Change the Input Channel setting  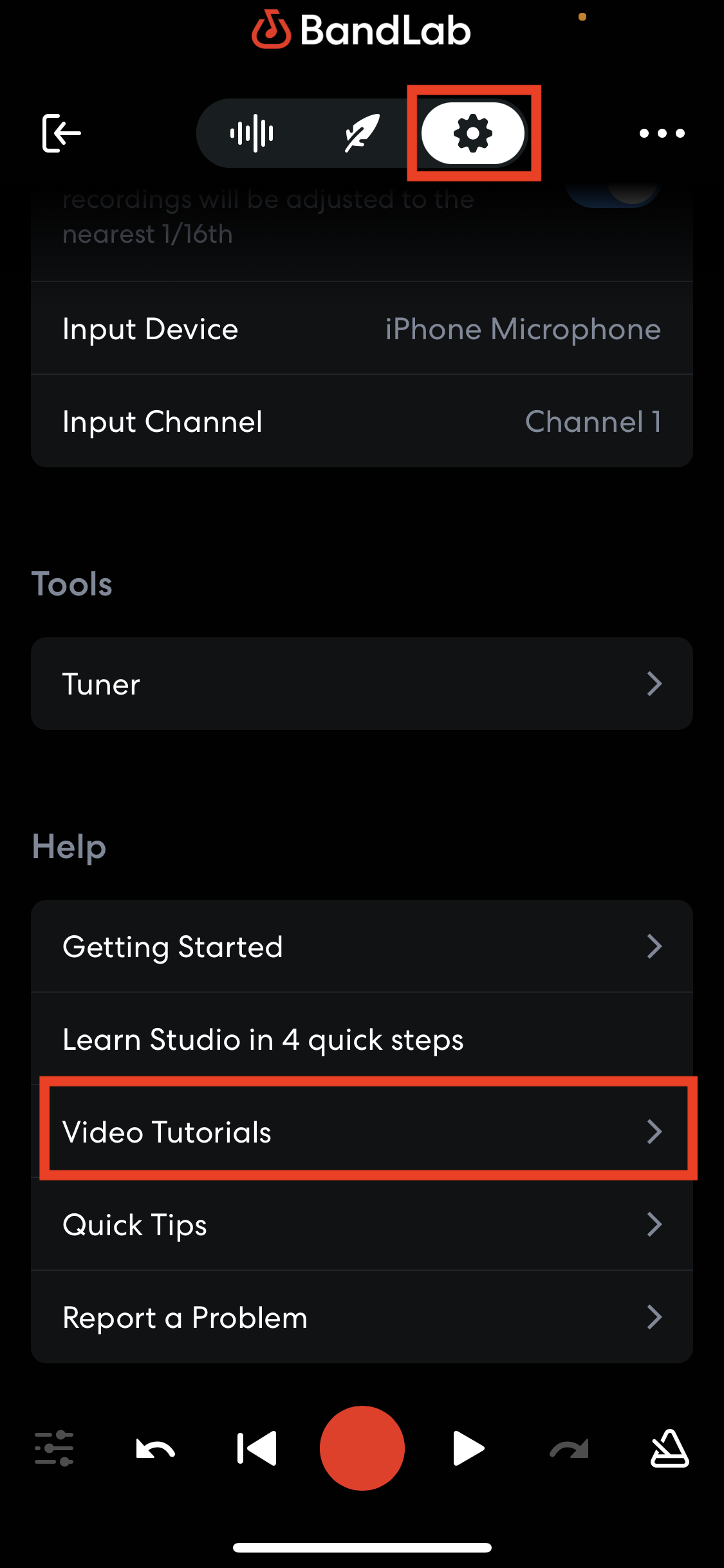[x=362, y=421]
